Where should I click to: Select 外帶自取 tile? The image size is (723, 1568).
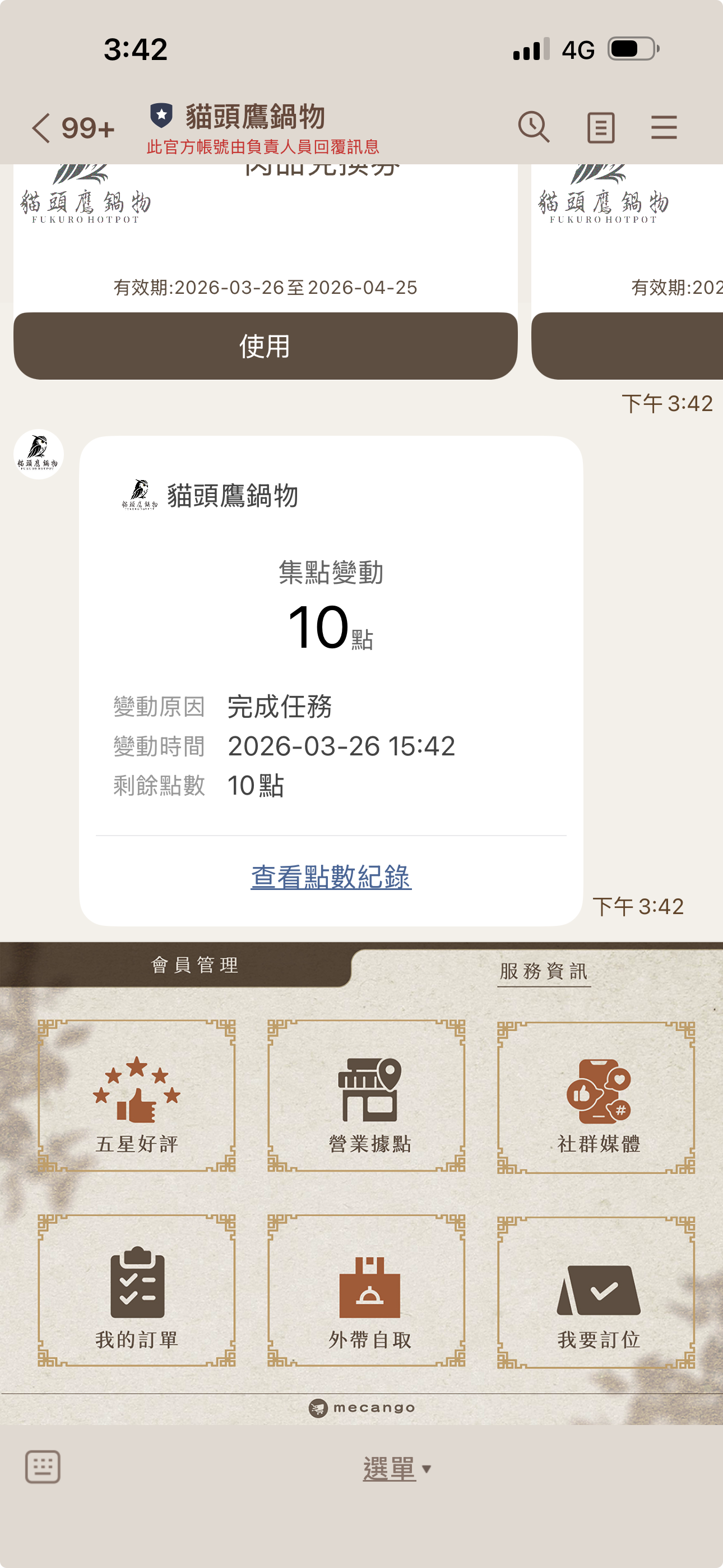coord(367,1292)
